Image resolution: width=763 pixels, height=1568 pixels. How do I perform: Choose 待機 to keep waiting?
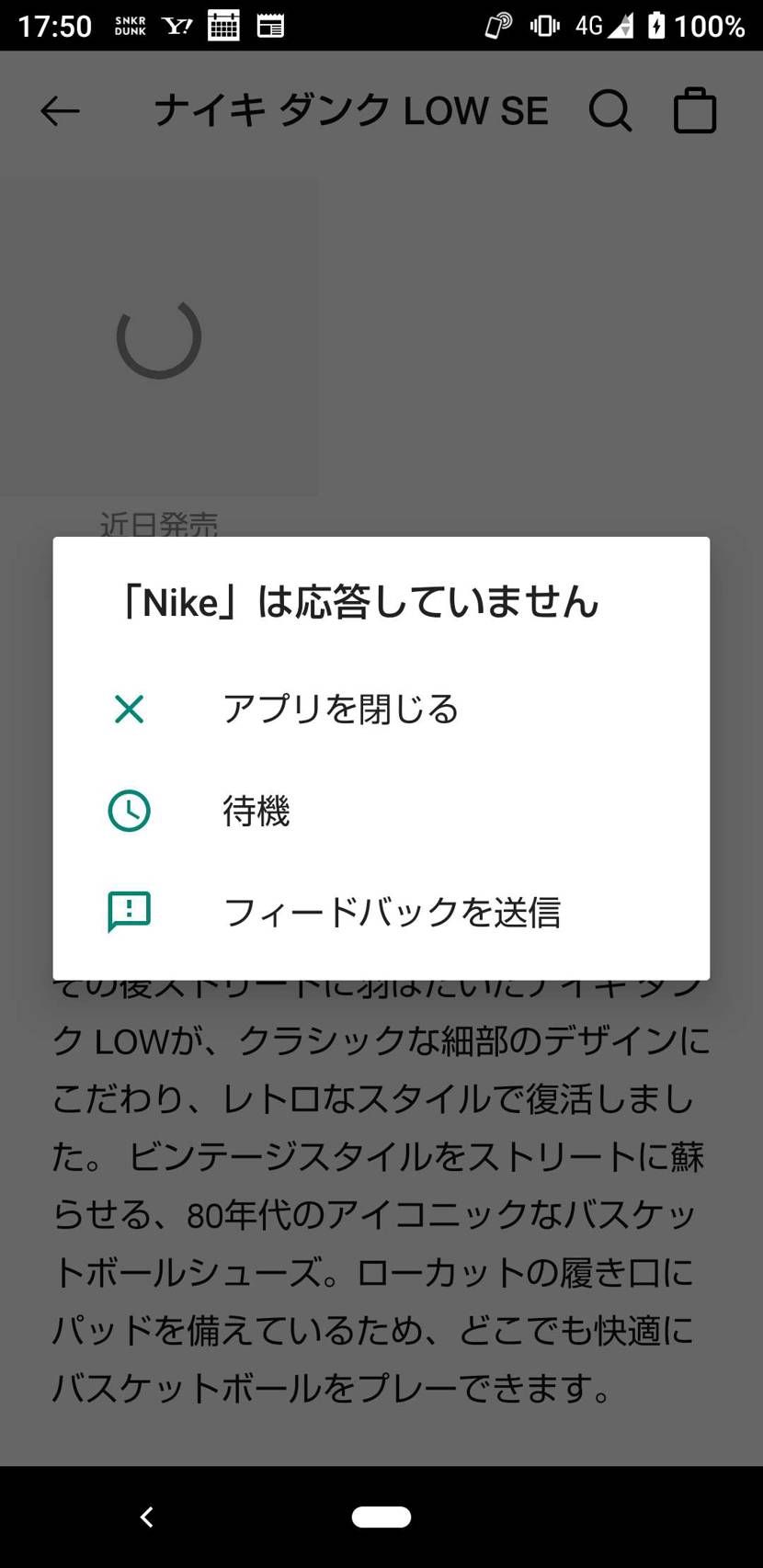[256, 811]
